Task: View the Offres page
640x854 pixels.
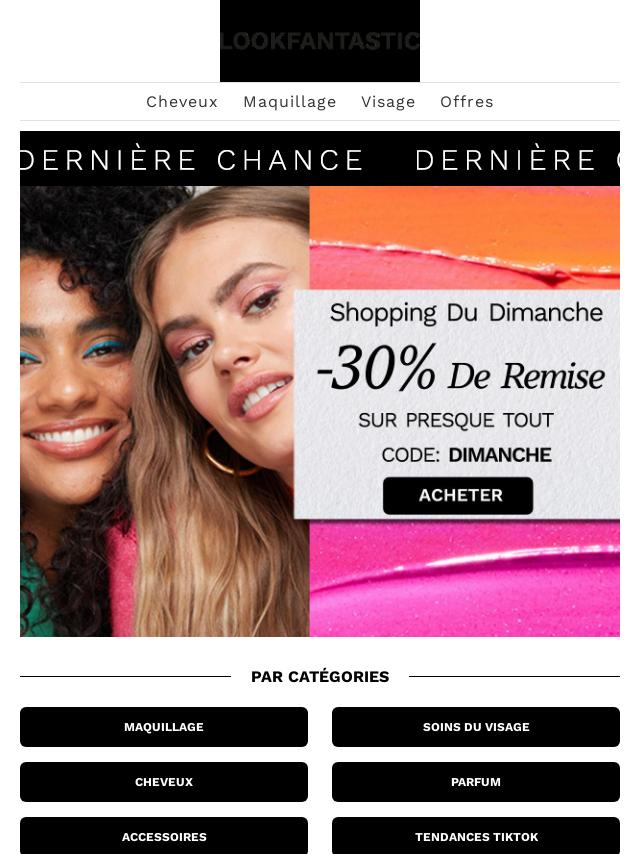Action: coord(467,102)
